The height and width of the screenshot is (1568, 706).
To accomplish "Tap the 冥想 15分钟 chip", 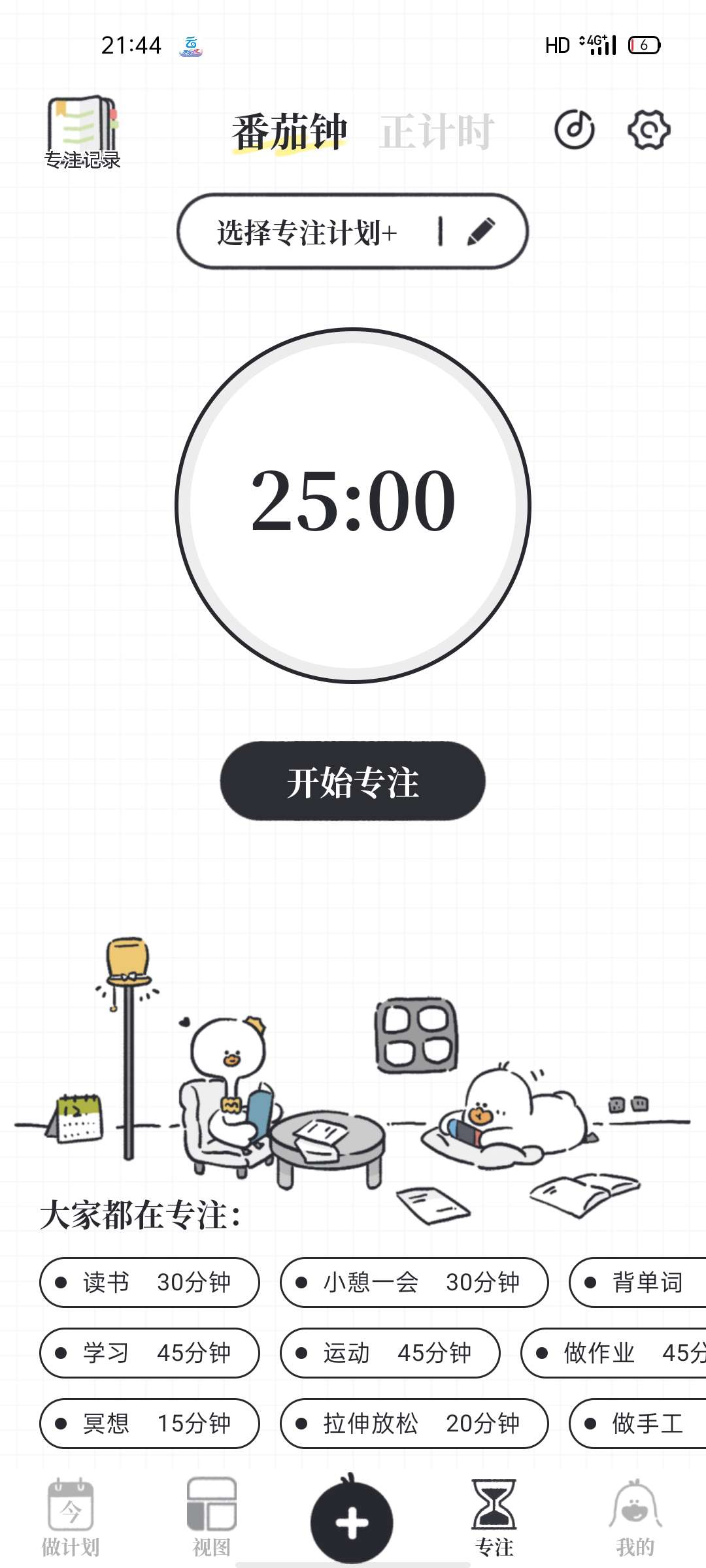I will click(150, 1424).
